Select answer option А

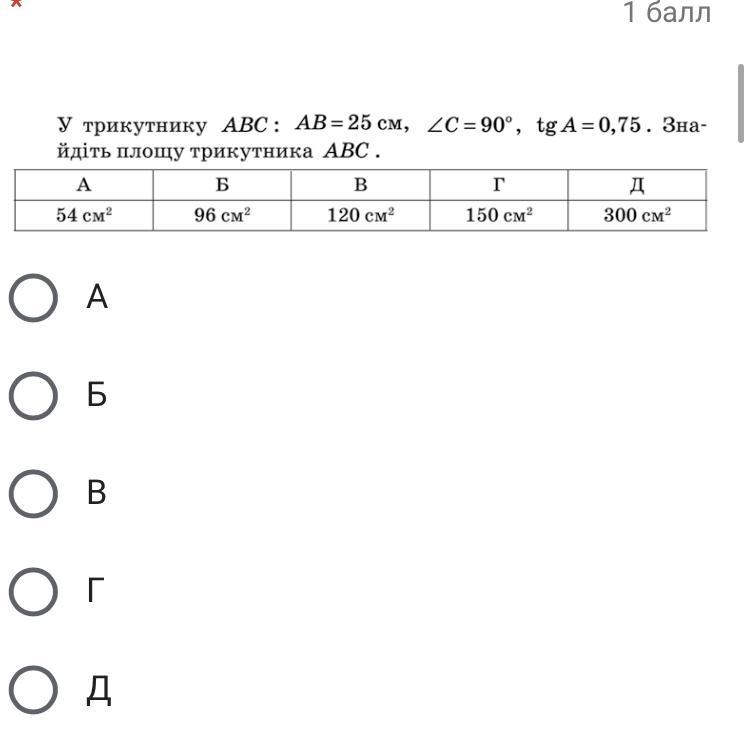click(33, 298)
